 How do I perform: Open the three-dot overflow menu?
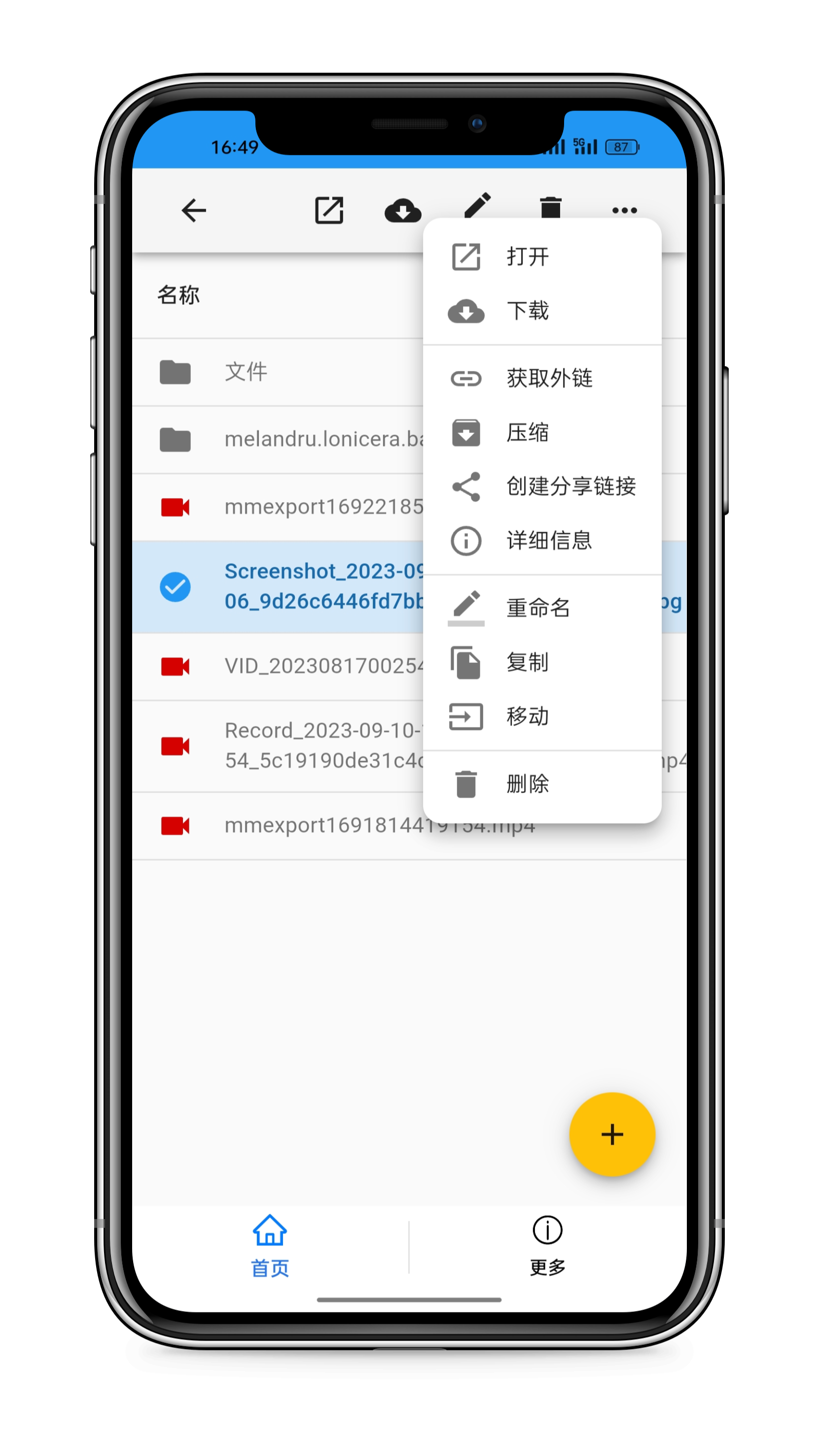tap(624, 211)
